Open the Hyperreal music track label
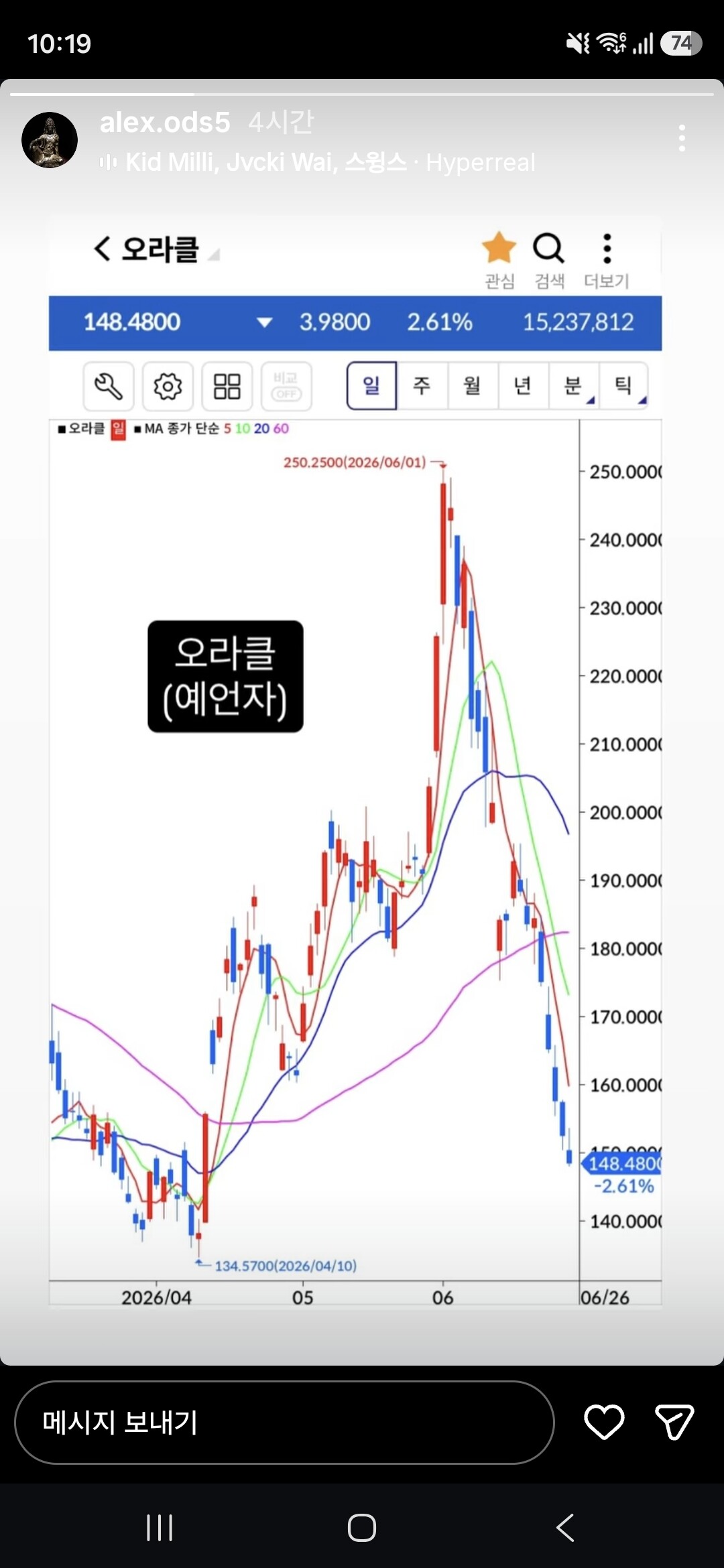This screenshot has height=1568, width=724. coord(318,162)
